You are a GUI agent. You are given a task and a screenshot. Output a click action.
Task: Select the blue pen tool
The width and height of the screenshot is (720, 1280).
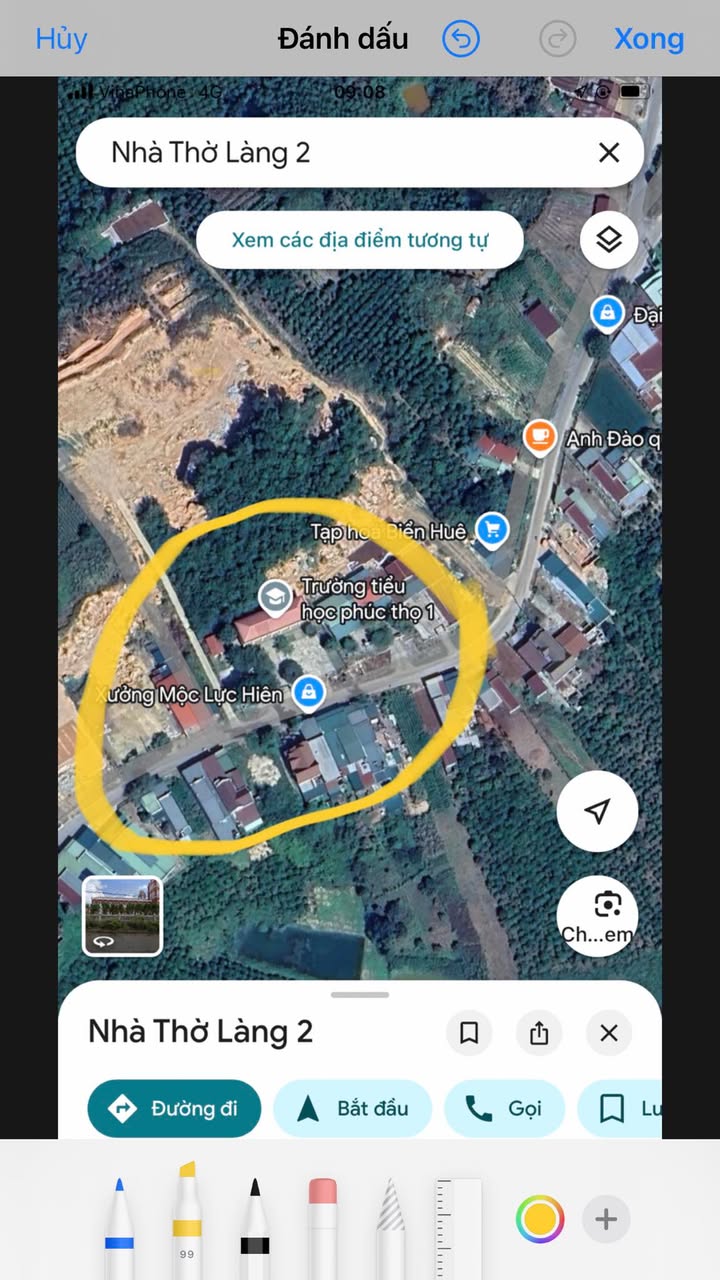click(x=119, y=1222)
